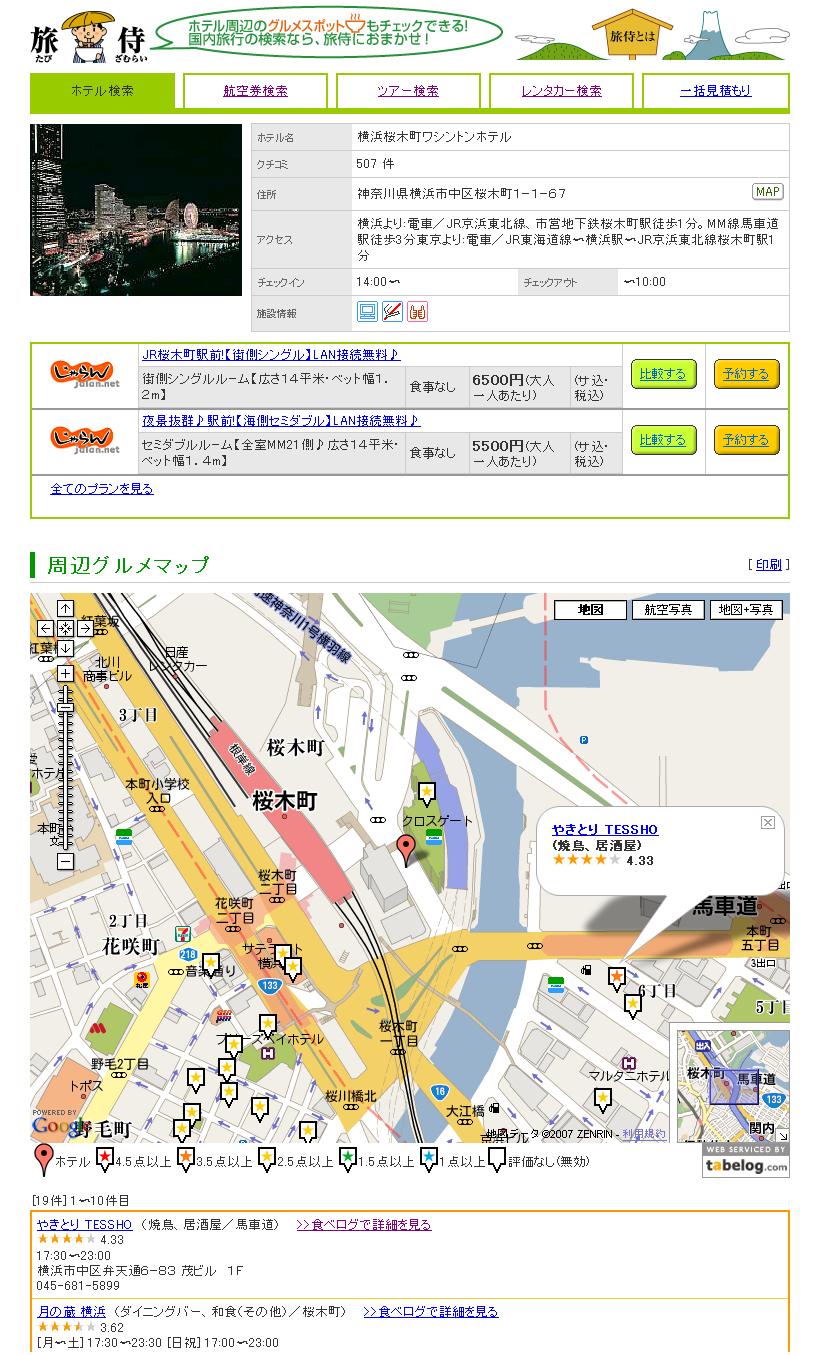The width and height of the screenshot is (821, 1355).
Task: Close the やきとり TESSHO info bubble
Action: pos(768,822)
